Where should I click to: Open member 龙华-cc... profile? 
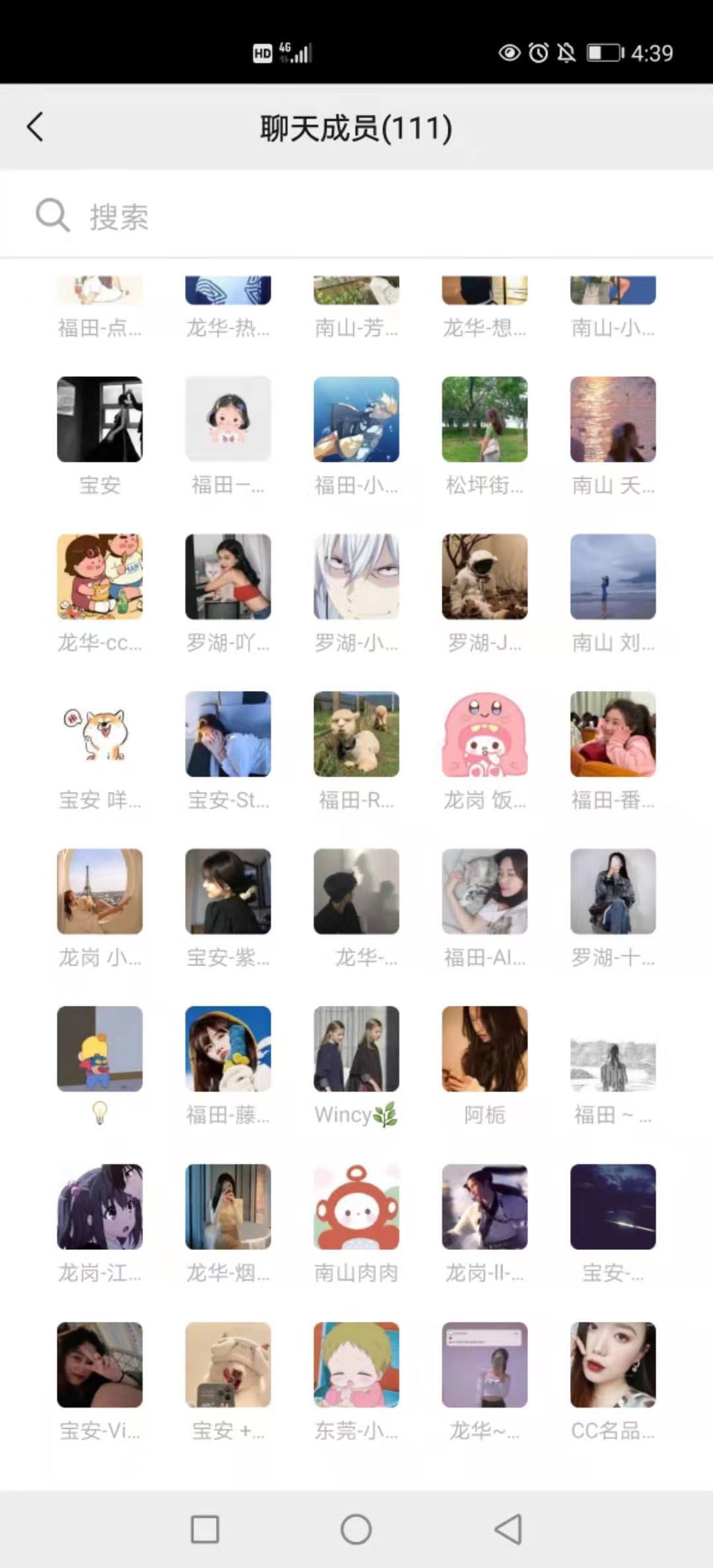(x=100, y=577)
